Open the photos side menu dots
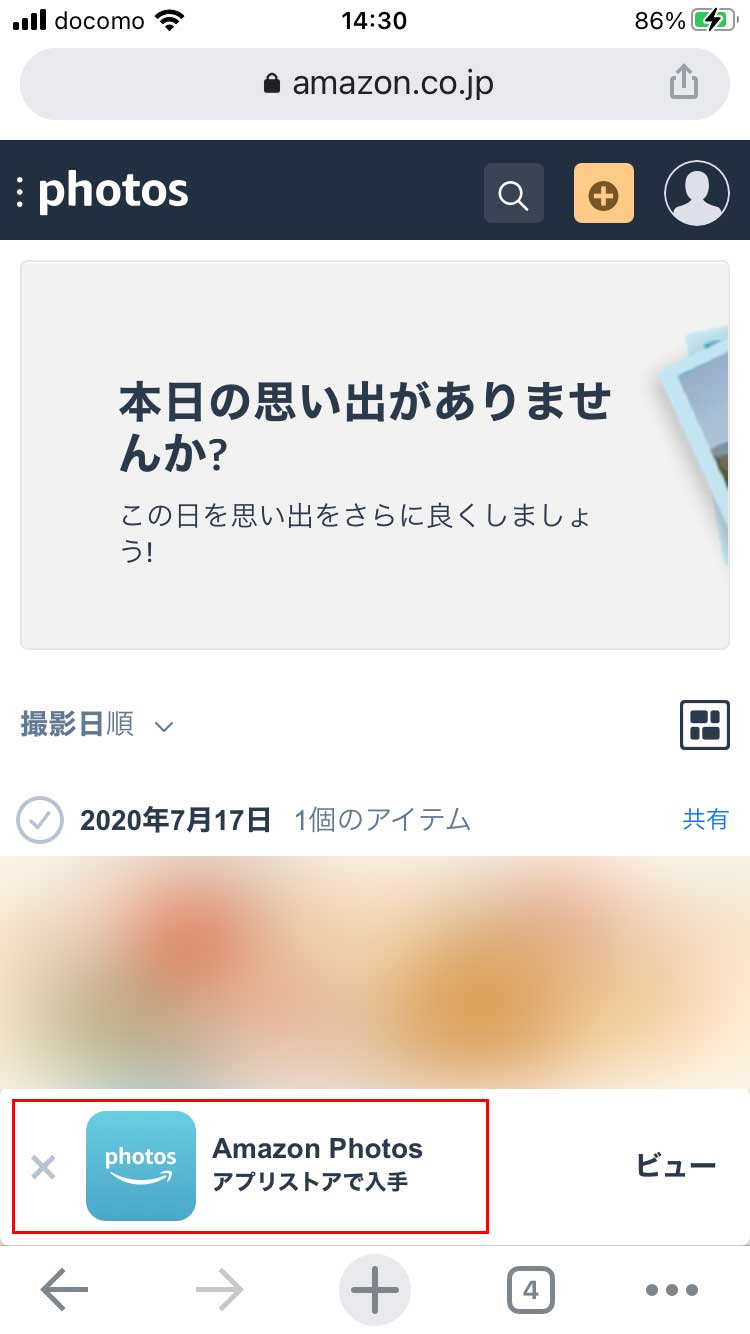This screenshot has width=750, height=1334. point(20,191)
